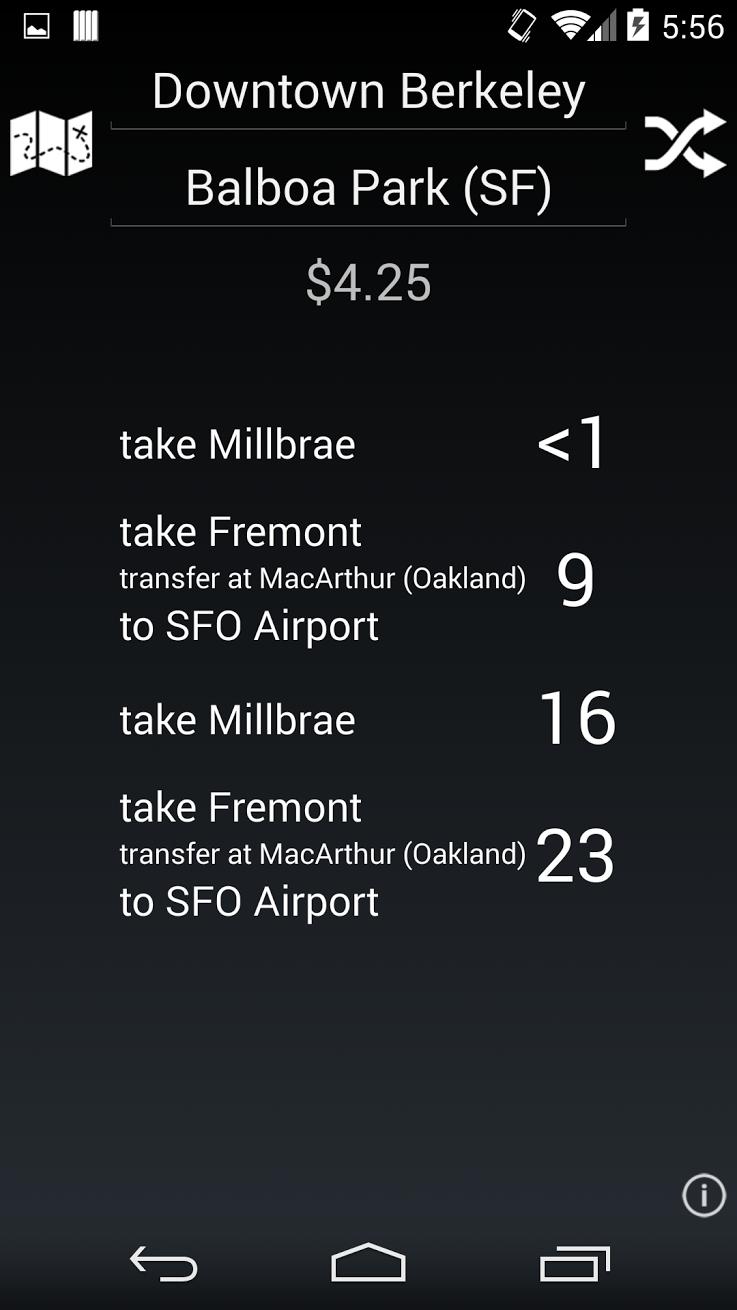
Task: Select the Millbrae train leaving now
Action: (368, 444)
